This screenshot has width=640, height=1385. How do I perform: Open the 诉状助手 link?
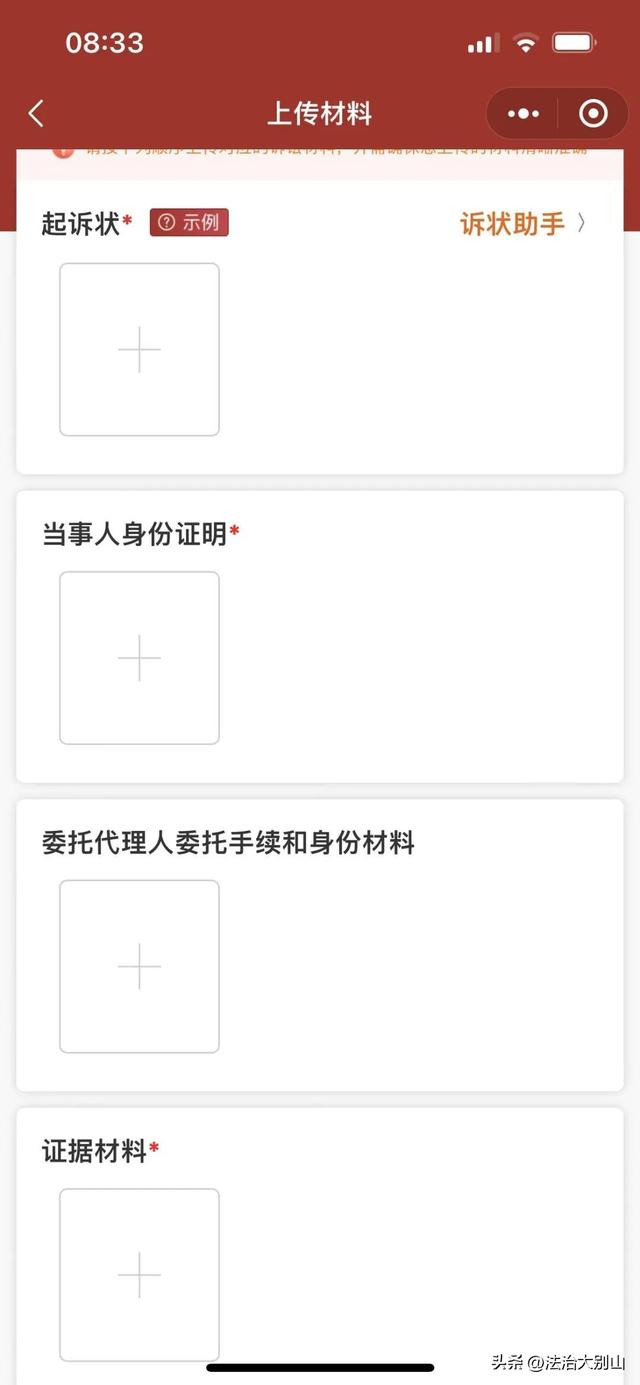[522, 224]
